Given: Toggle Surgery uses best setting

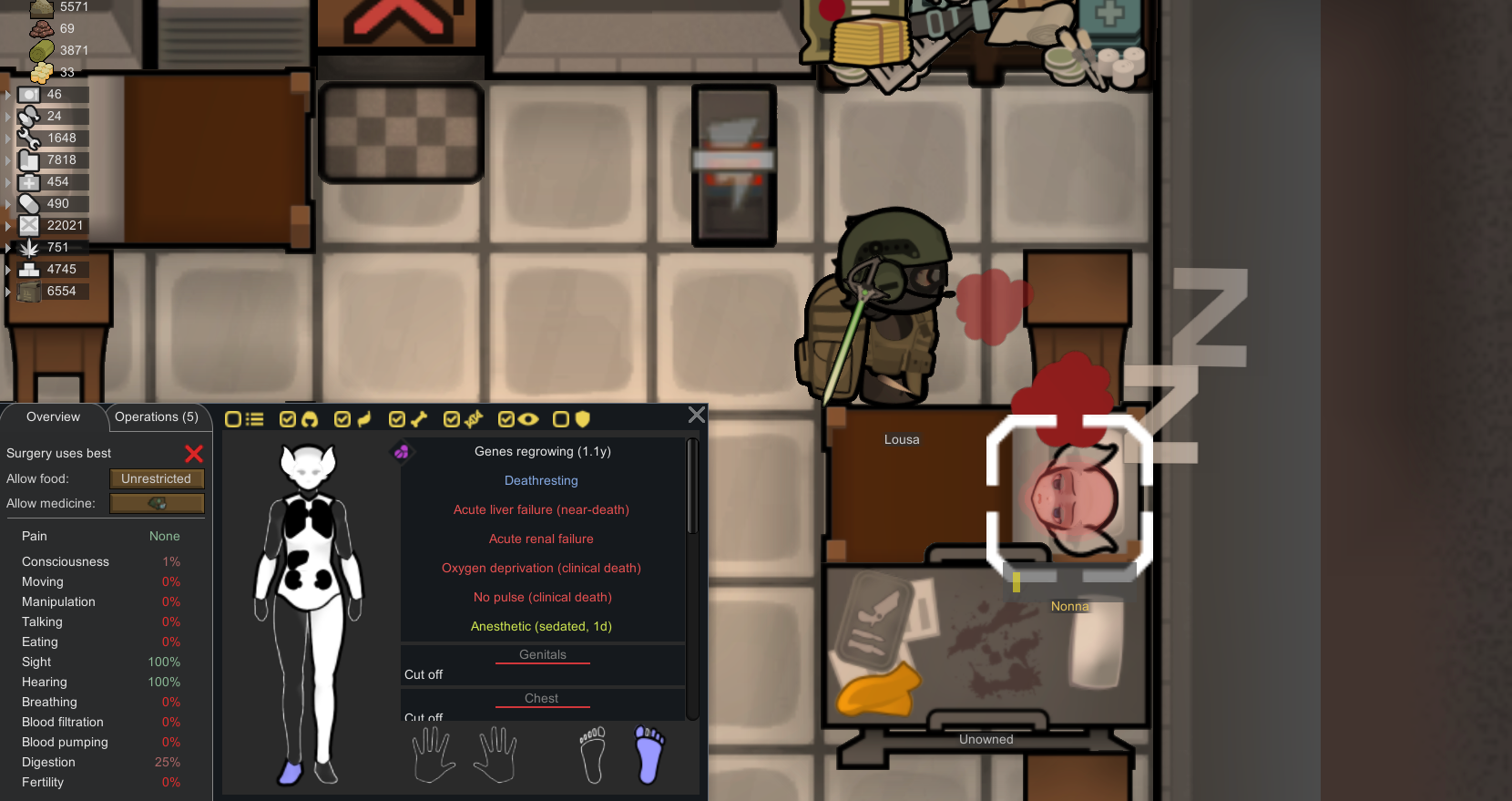Looking at the screenshot, I should 193,454.
